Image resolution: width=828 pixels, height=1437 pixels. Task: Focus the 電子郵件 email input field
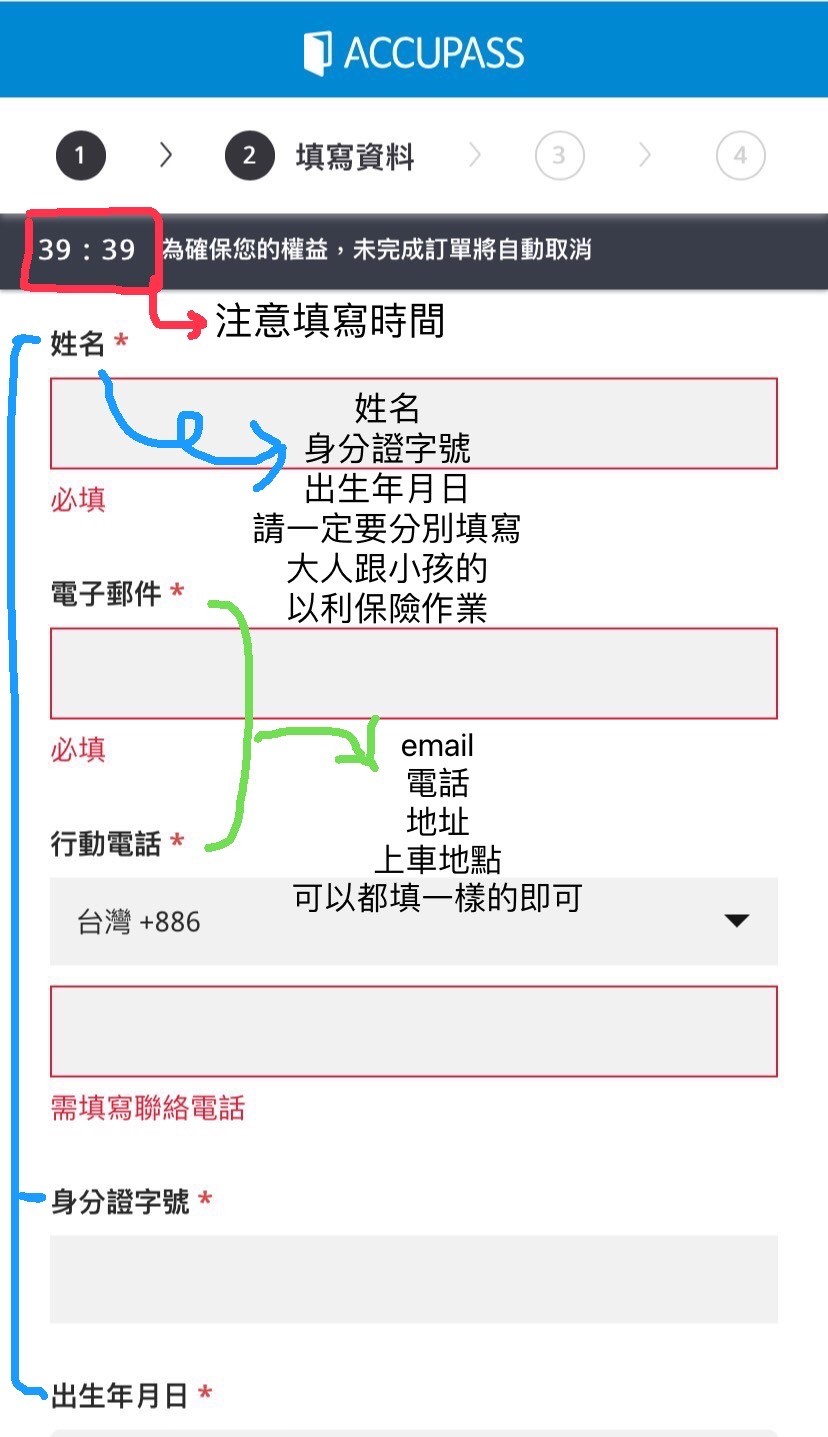point(414,673)
